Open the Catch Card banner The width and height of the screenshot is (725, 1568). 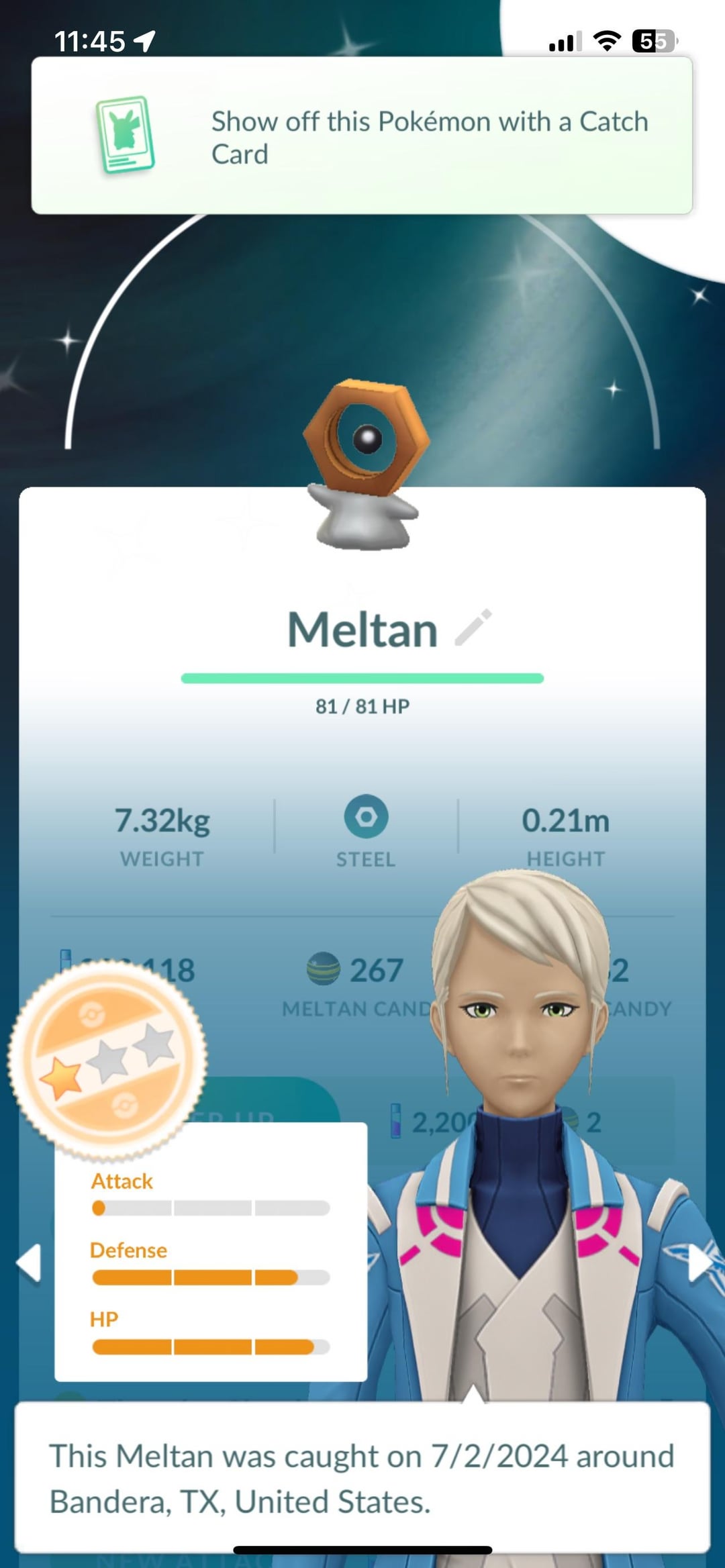click(x=361, y=136)
